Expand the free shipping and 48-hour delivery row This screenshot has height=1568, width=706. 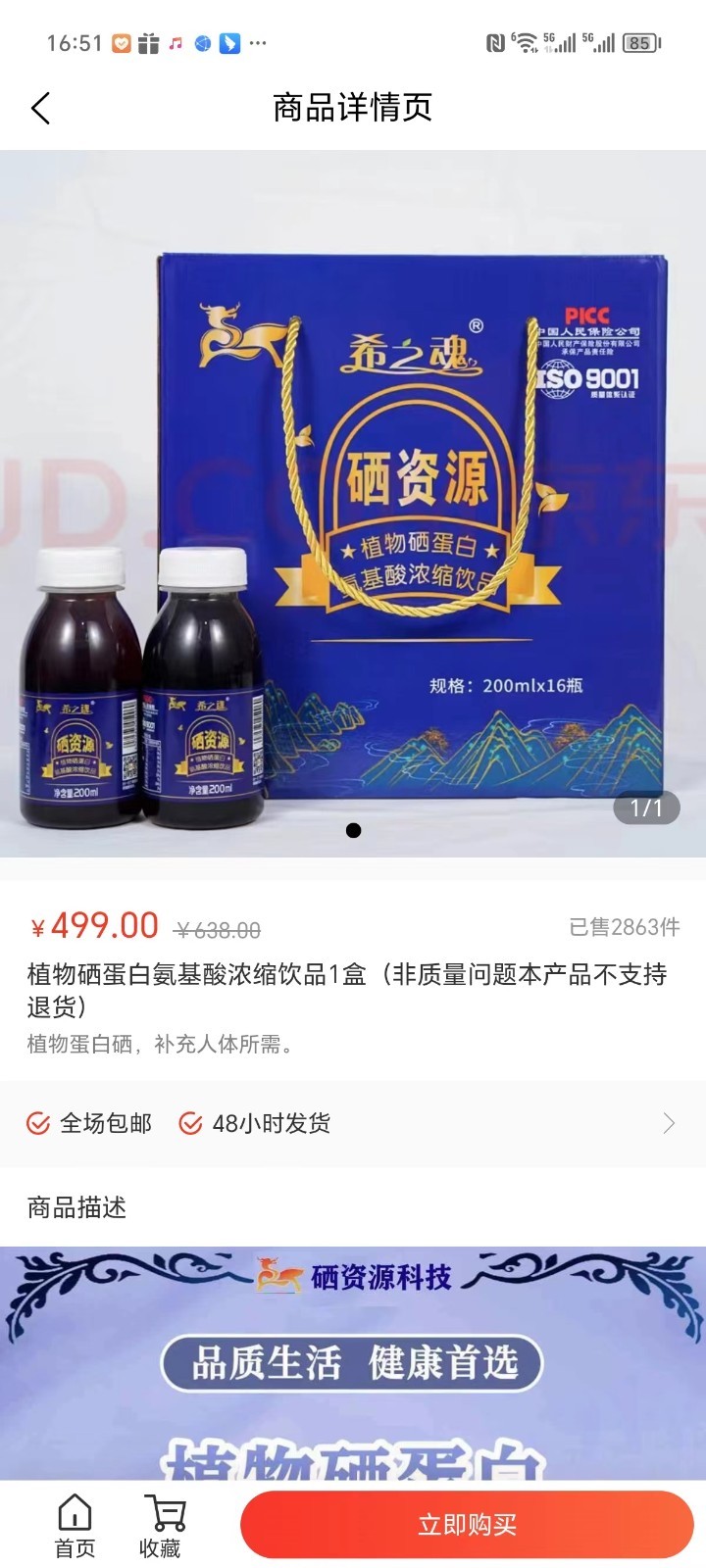coord(669,1123)
